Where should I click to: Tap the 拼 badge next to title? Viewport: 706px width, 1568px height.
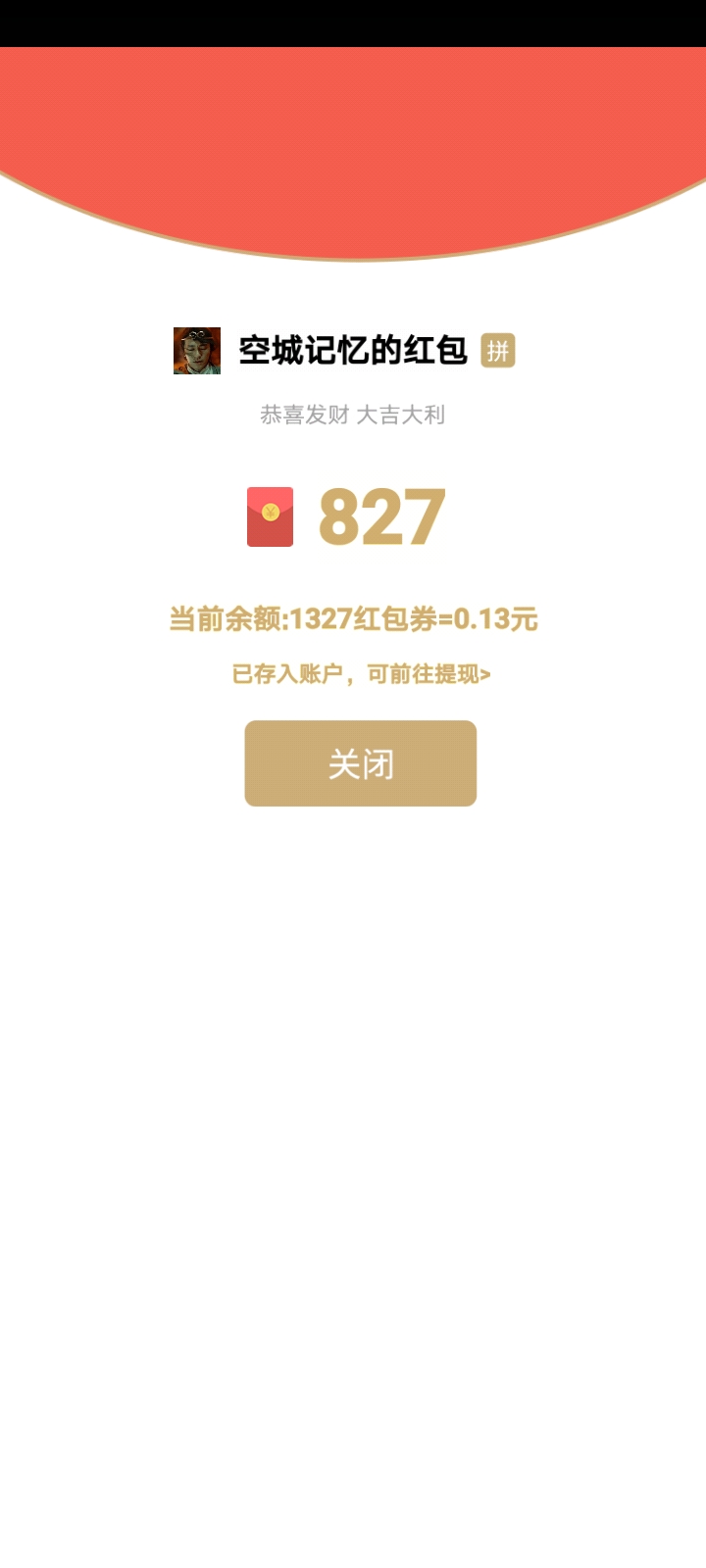500,351
